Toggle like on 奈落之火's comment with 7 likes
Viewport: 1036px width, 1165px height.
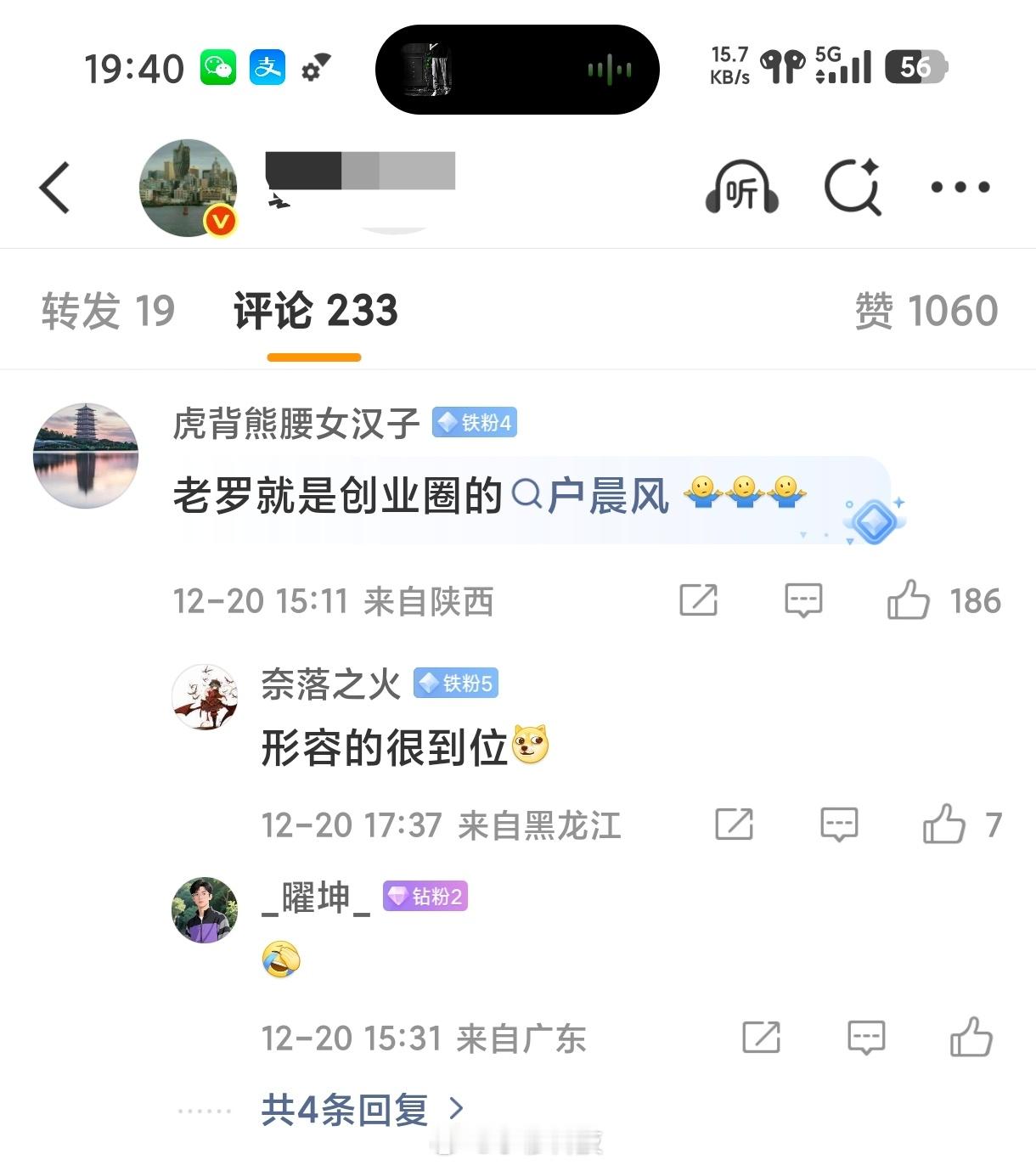(x=947, y=824)
